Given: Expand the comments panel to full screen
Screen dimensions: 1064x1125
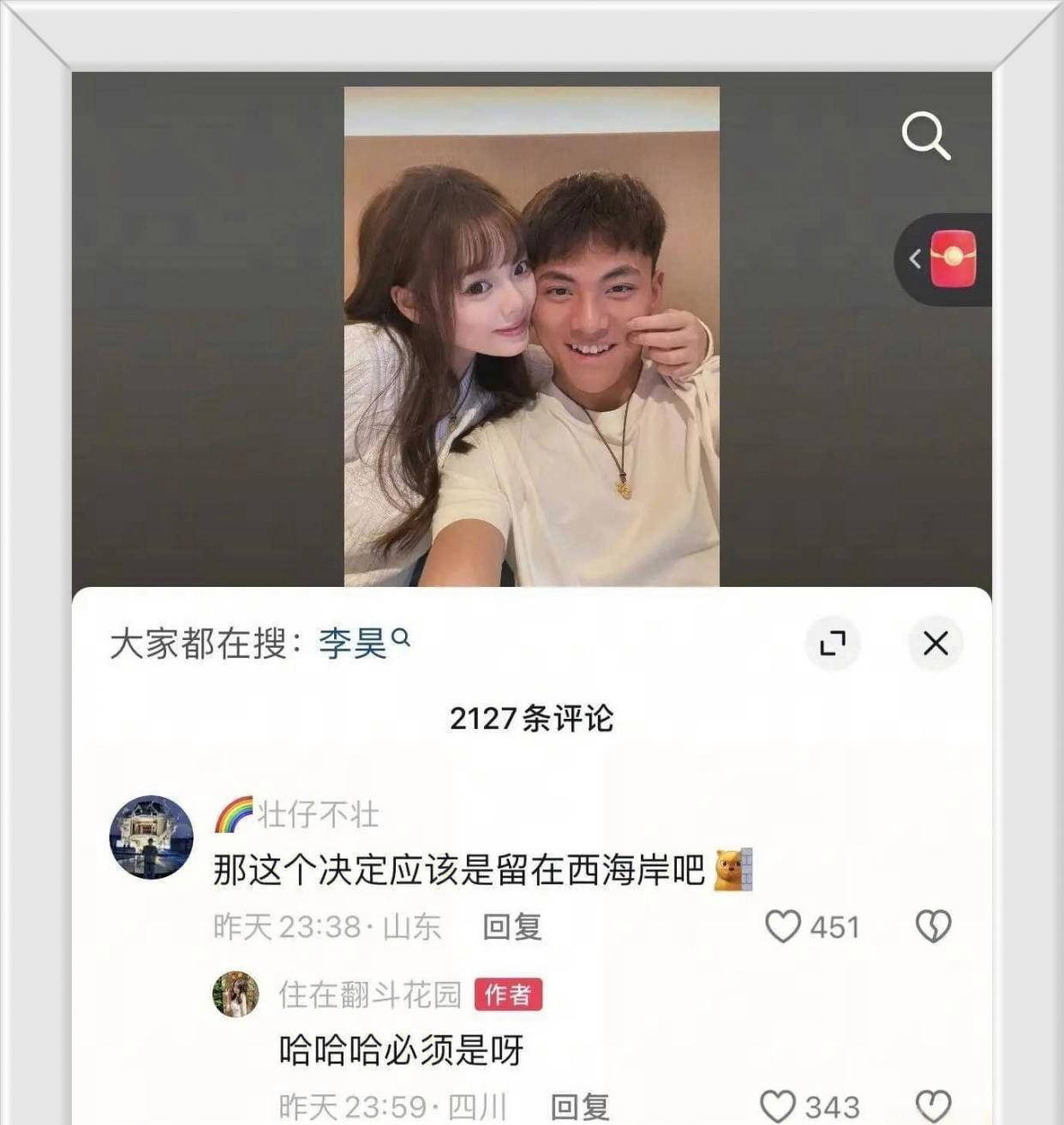Looking at the screenshot, I should (x=832, y=643).
